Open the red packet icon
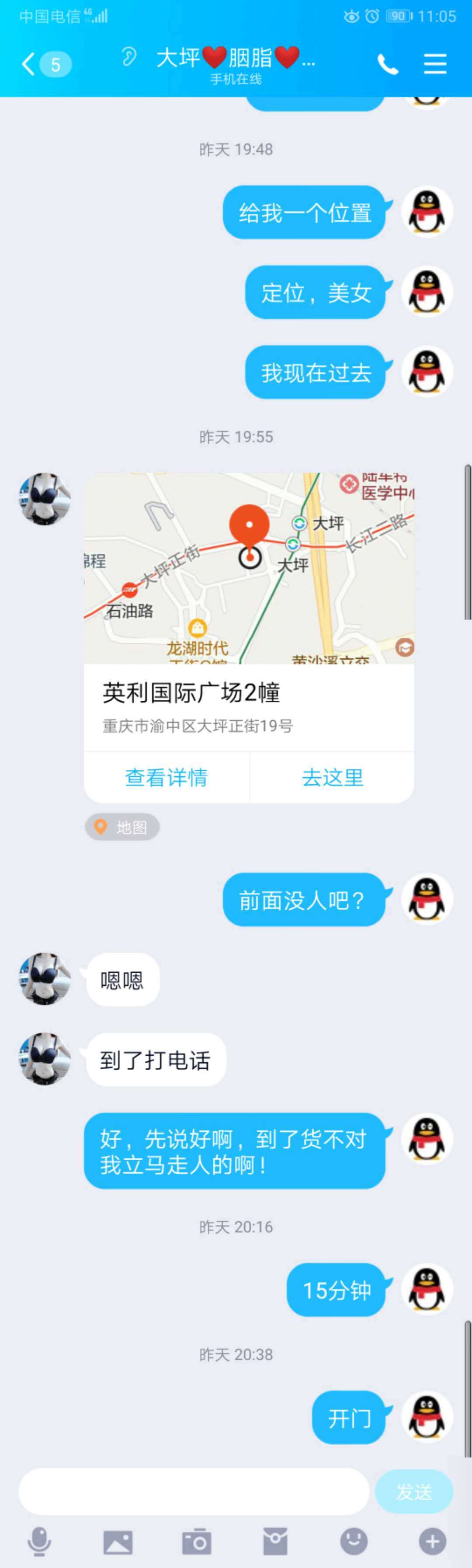The image size is (472, 1568). 275,1542
